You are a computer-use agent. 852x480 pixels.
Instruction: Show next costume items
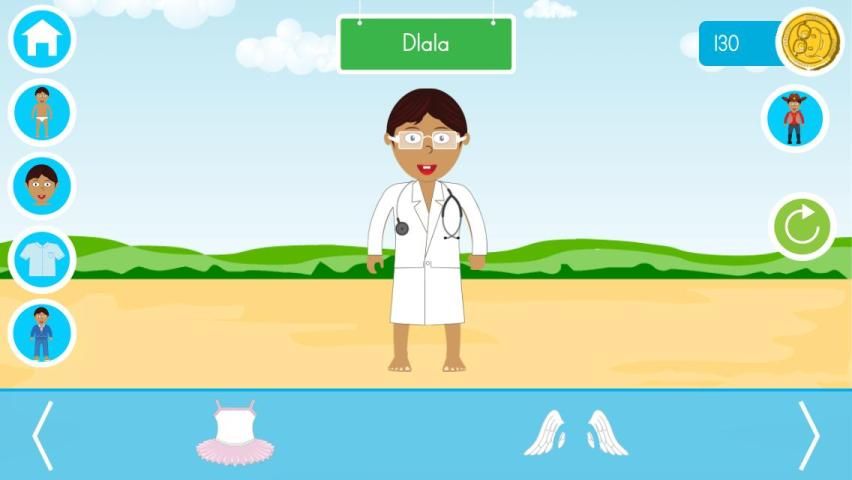click(x=808, y=435)
